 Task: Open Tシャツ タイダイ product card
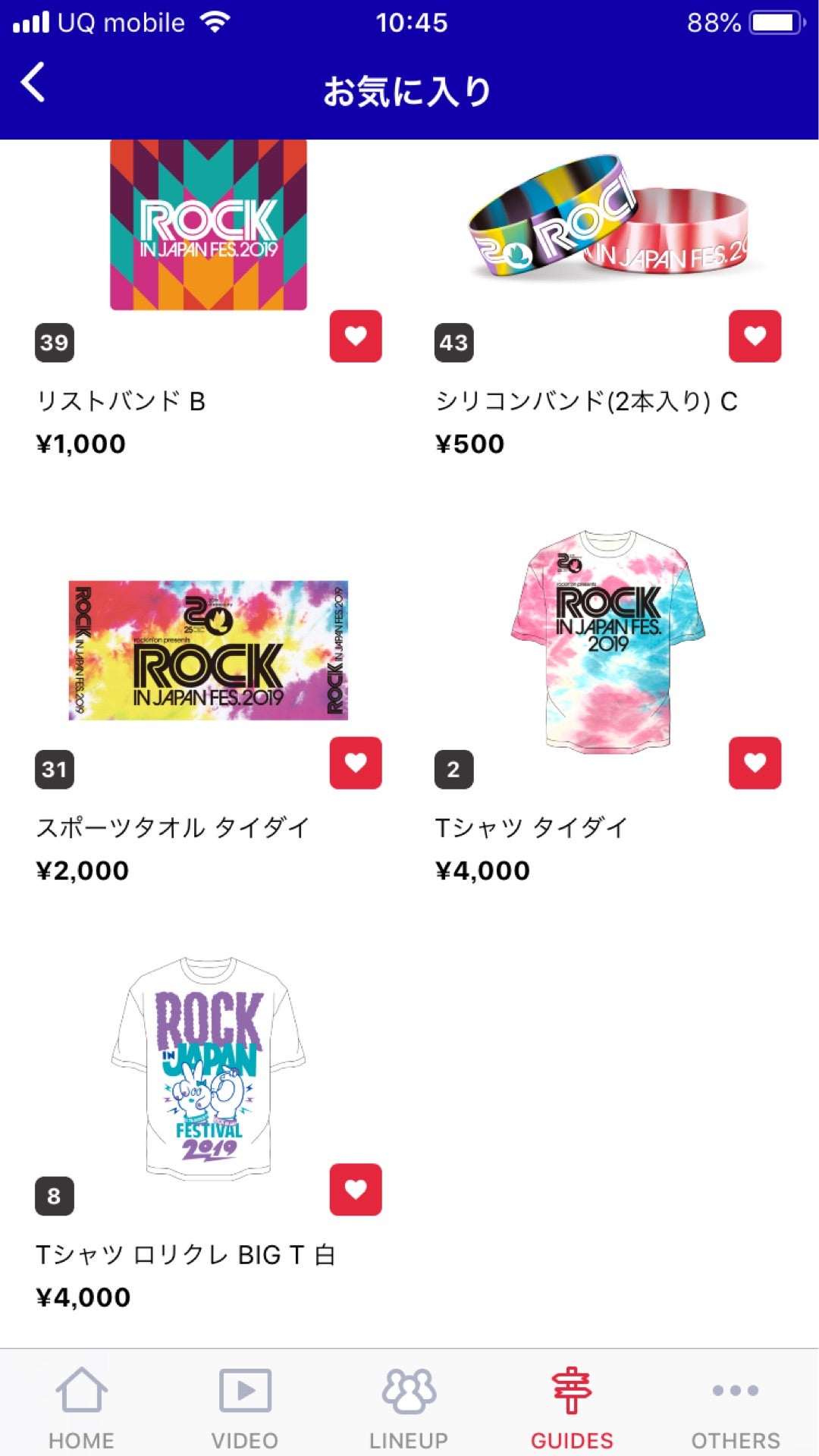609,641
